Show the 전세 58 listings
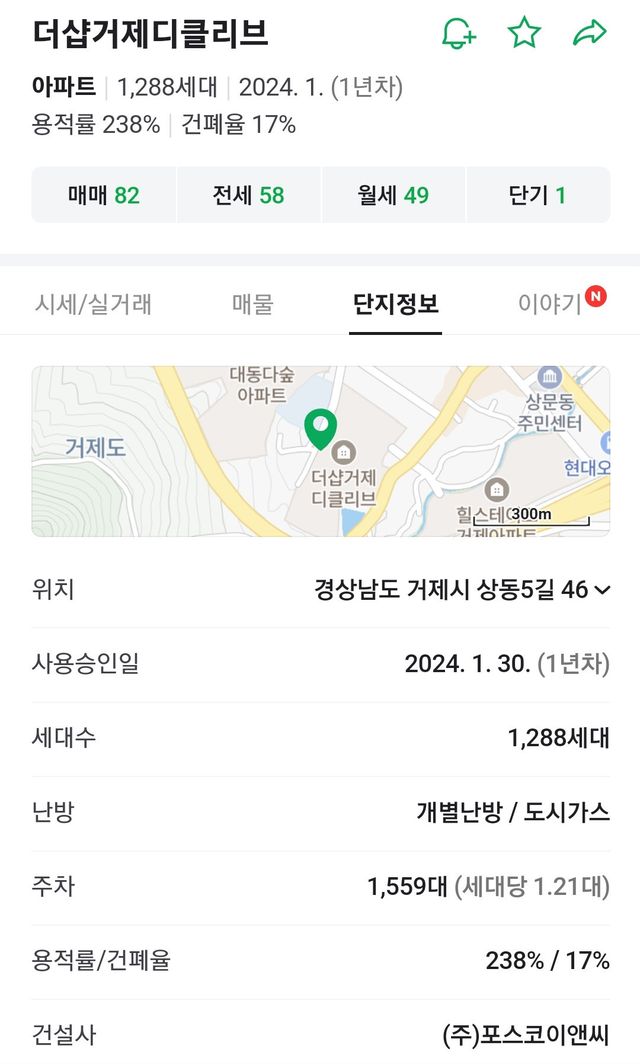 click(248, 195)
